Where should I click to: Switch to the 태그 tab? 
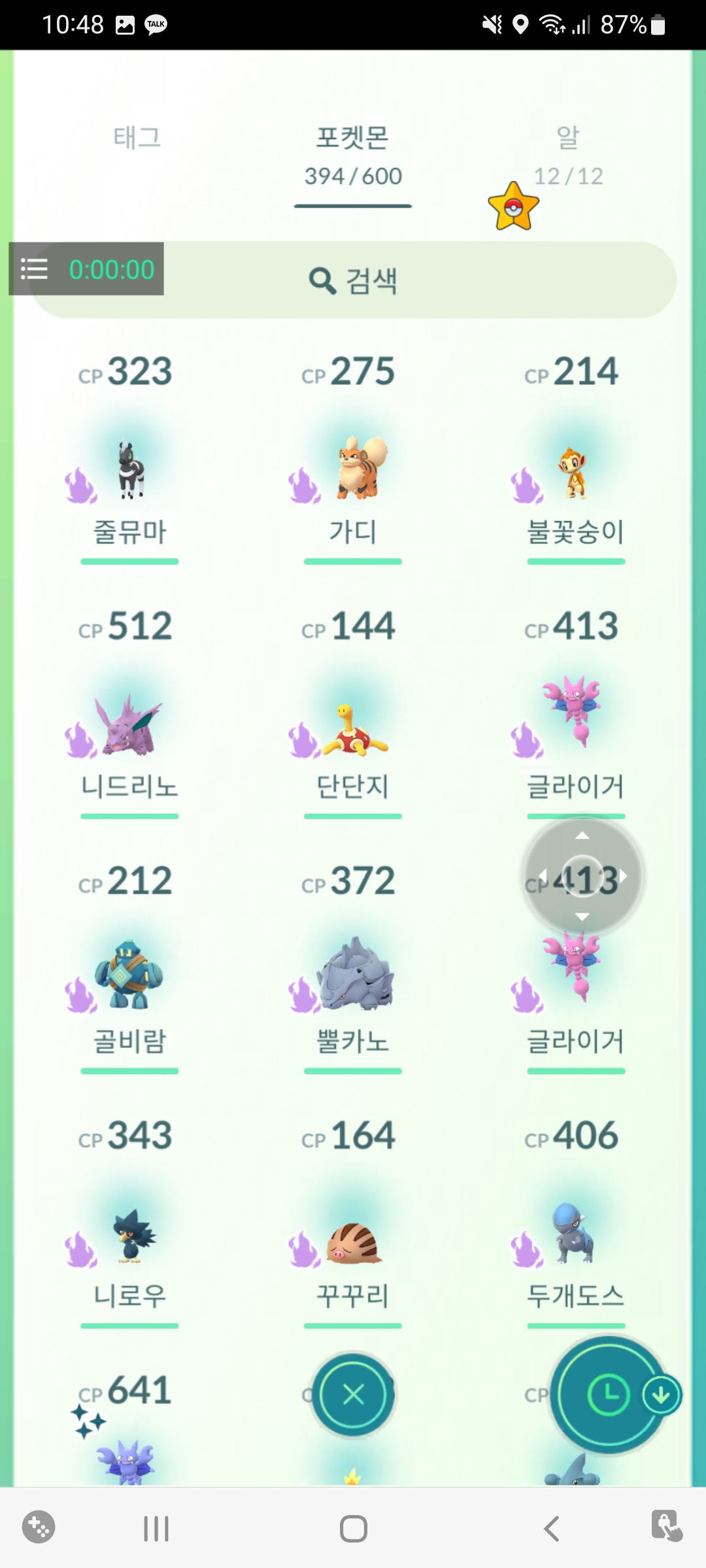(x=137, y=138)
